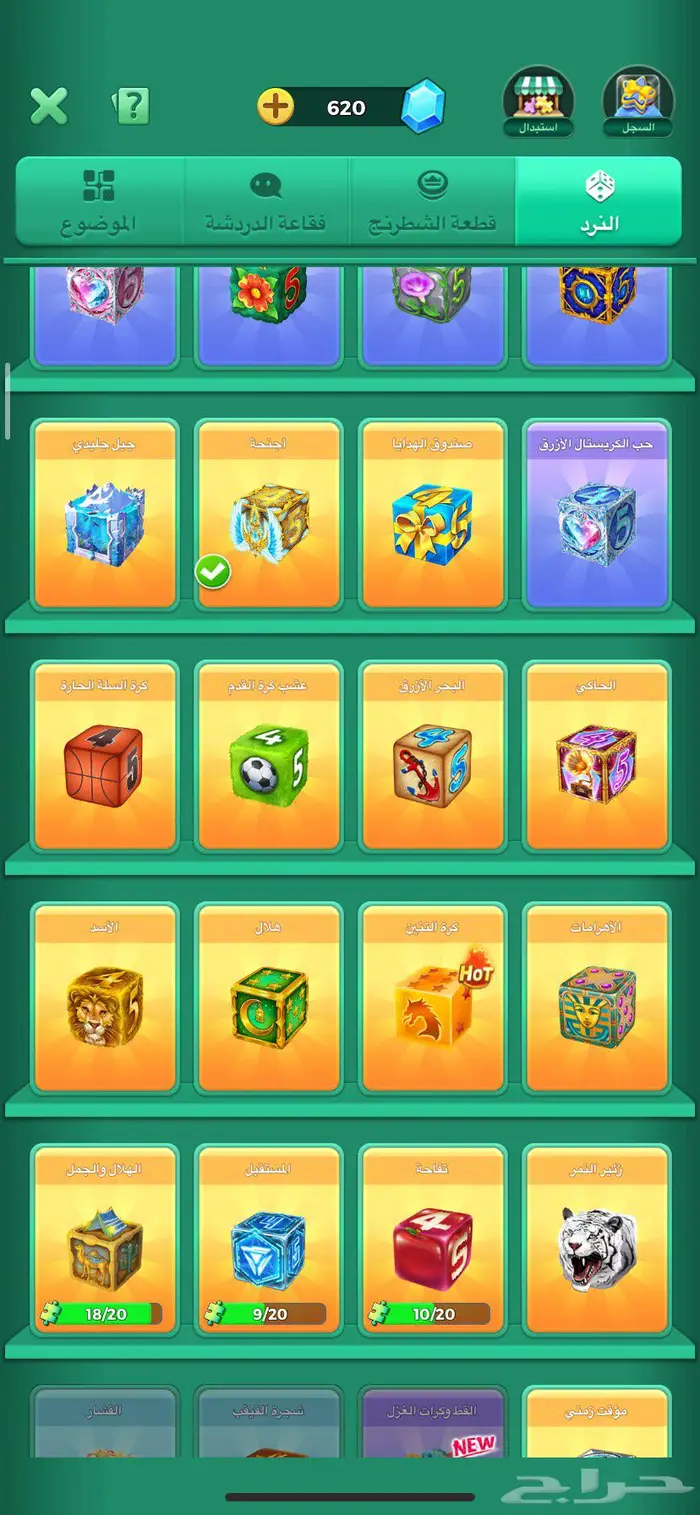
Task: Choose the حب الكريستال الأزرق dice
Action: (596, 515)
